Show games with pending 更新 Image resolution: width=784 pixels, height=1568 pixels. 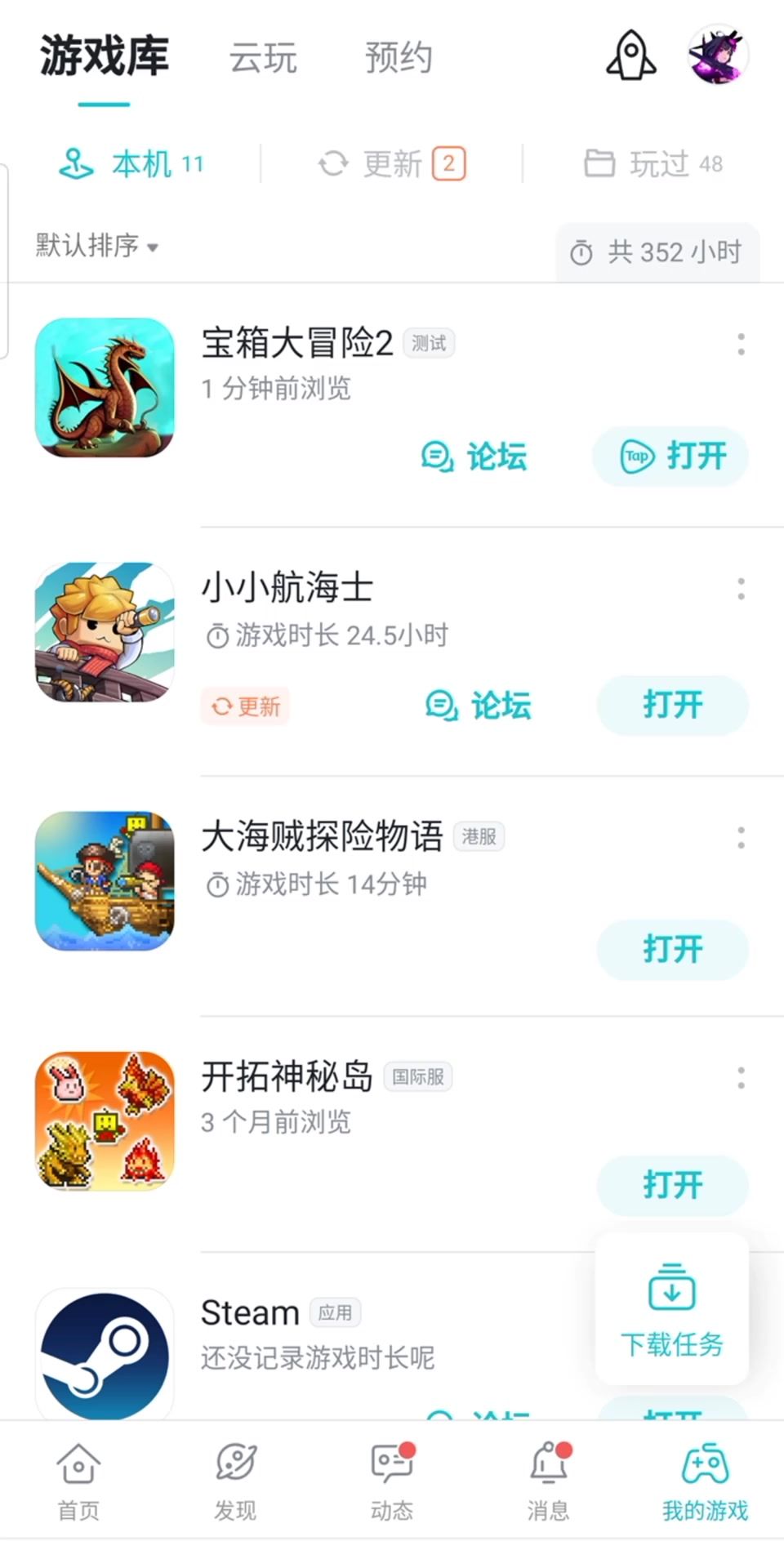(x=392, y=164)
